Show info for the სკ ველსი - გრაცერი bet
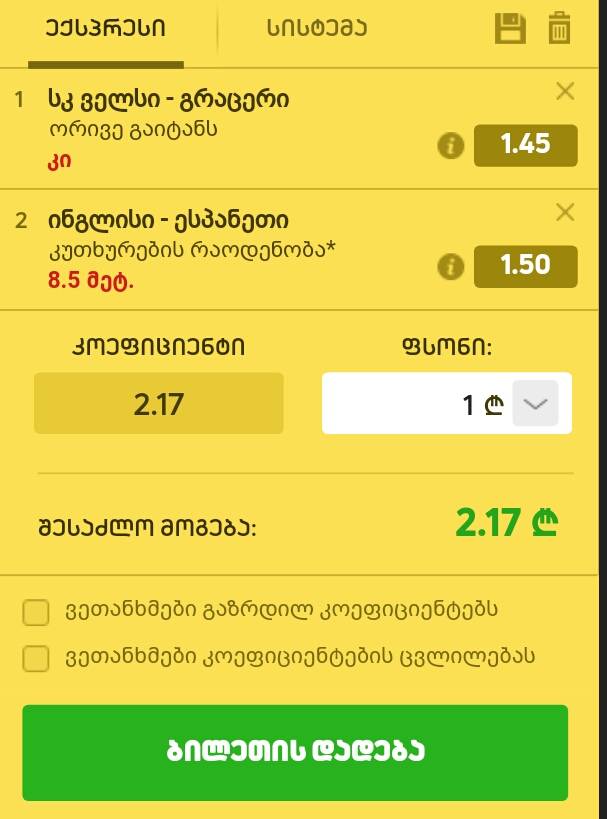The image size is (607, 819). point(451,146)
